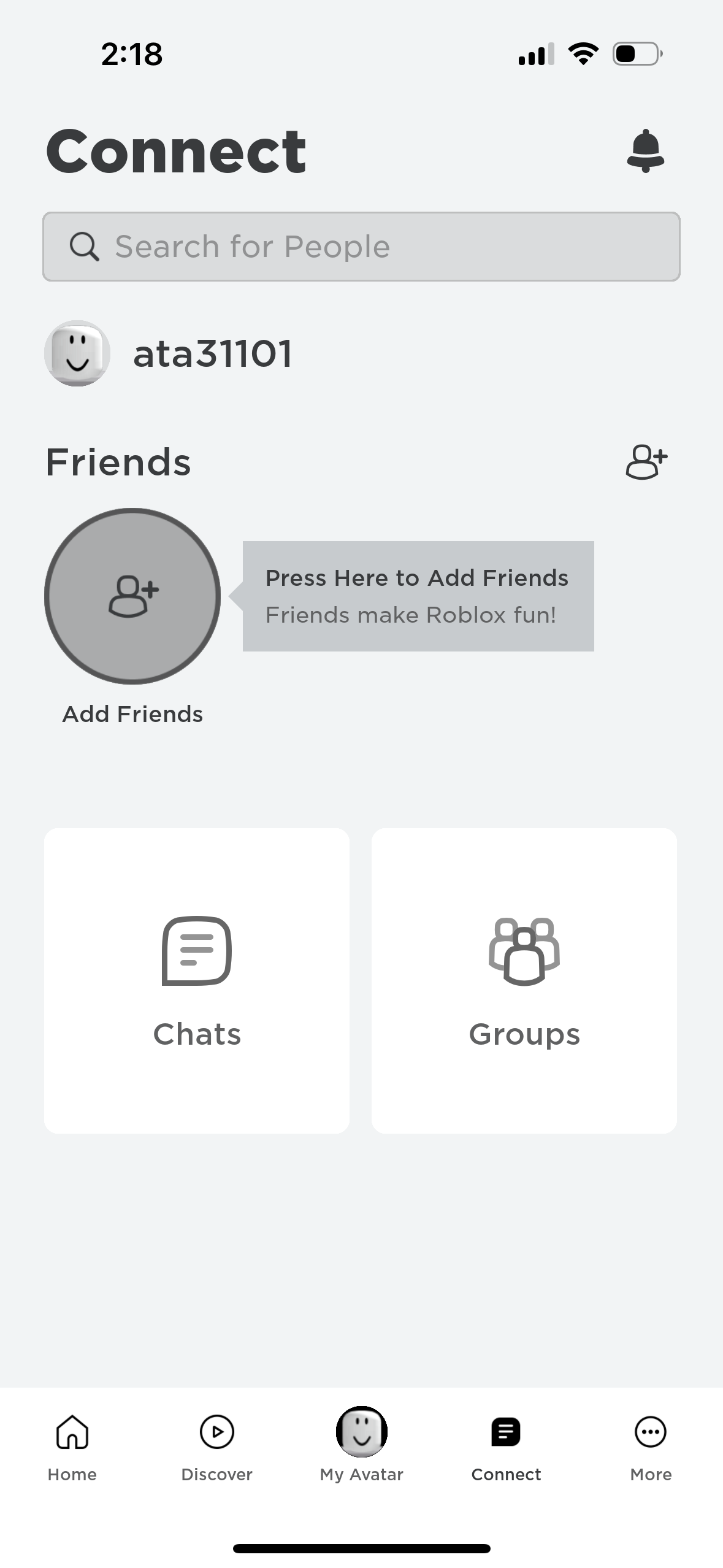
Task: Open the notification bell icon
Action: click(647, 150)
